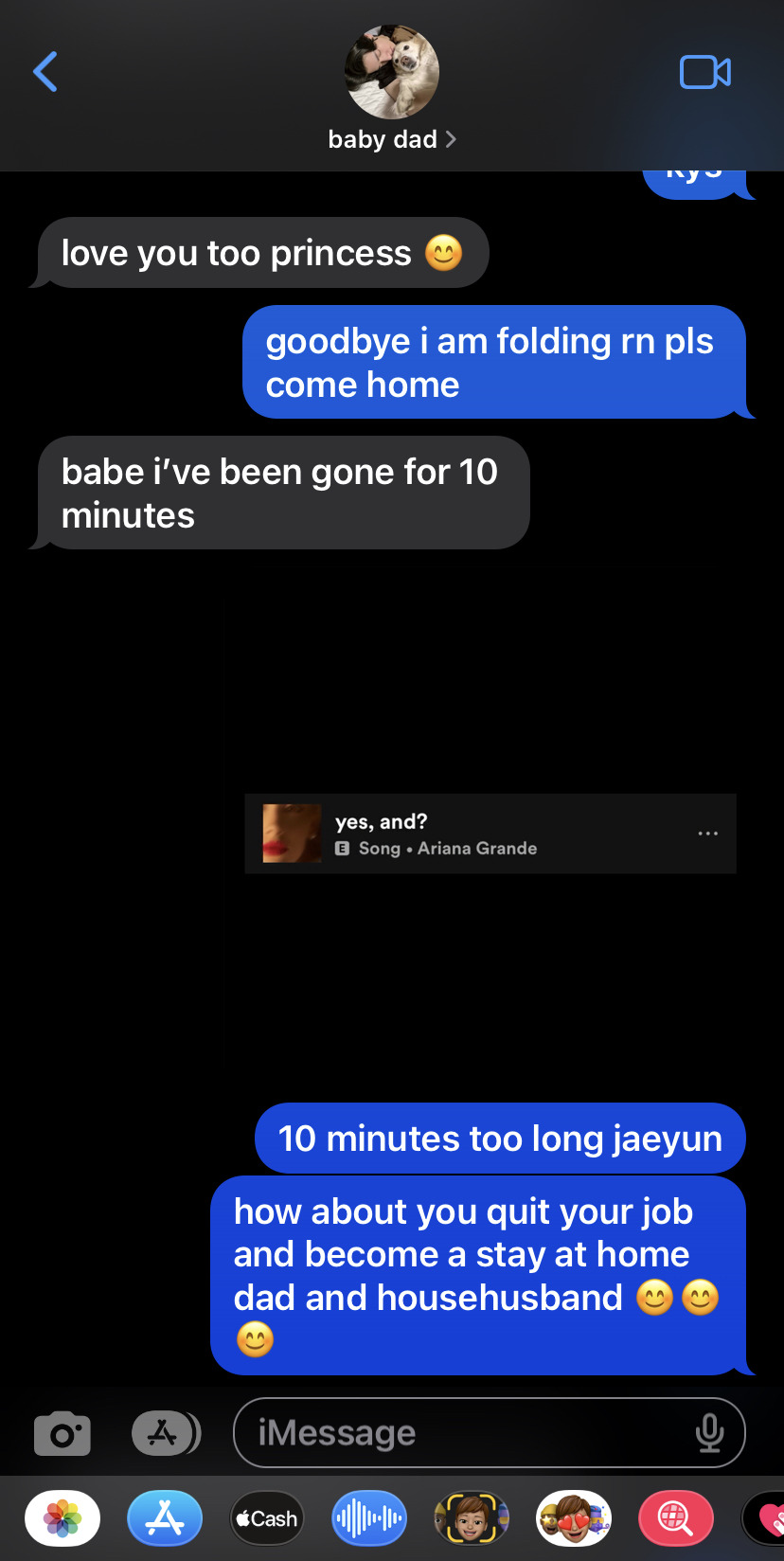Start a FaceTime video call

[705, 72]
